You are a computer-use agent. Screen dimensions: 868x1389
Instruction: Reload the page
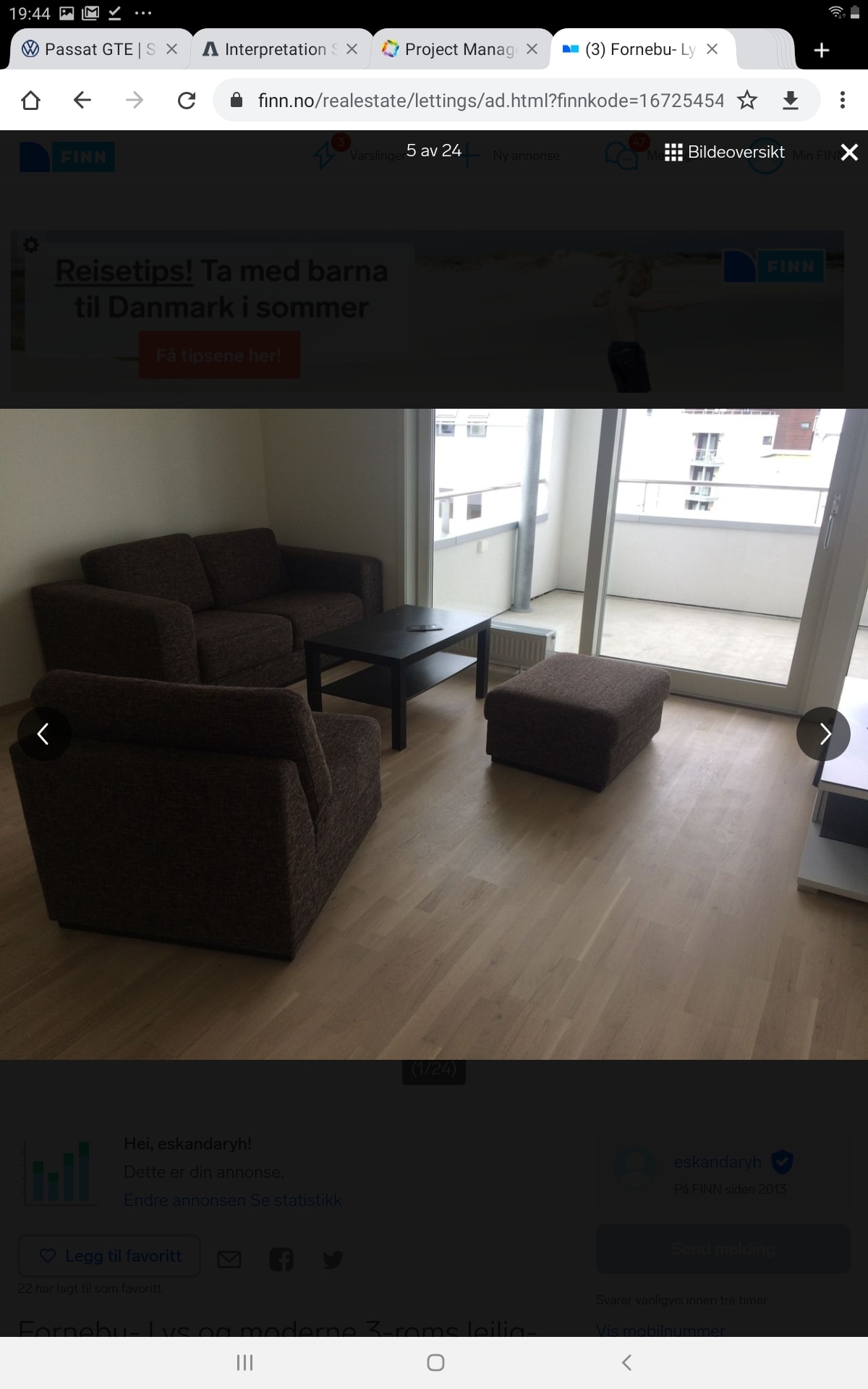187,101
